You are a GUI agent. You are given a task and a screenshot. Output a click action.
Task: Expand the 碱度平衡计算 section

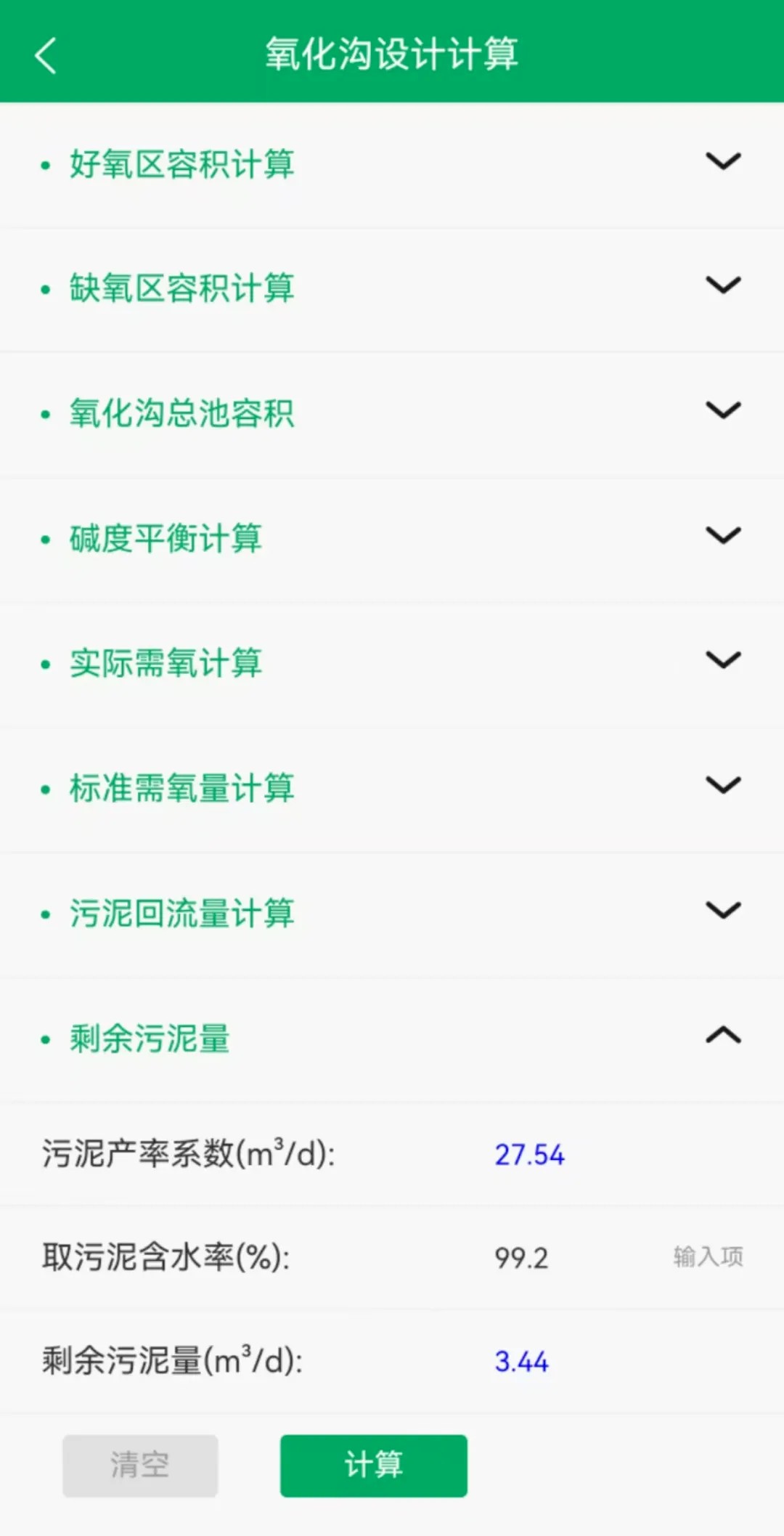click(723, 535)
